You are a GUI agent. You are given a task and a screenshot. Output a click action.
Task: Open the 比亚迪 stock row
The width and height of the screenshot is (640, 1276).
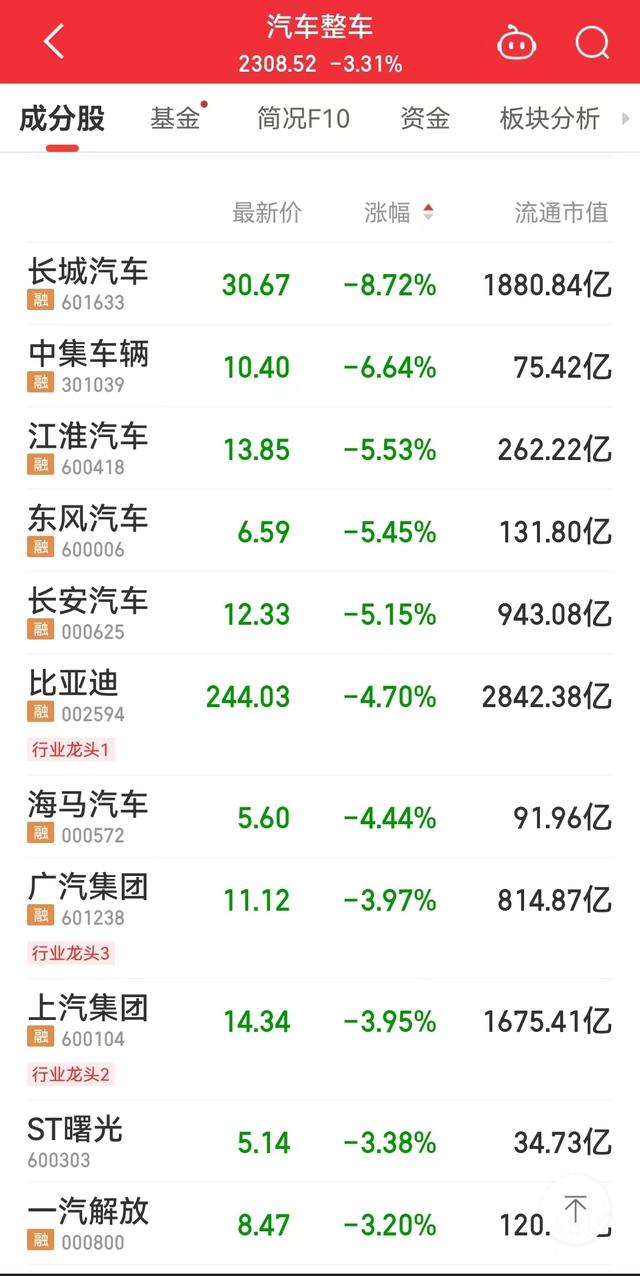(320, 714)
